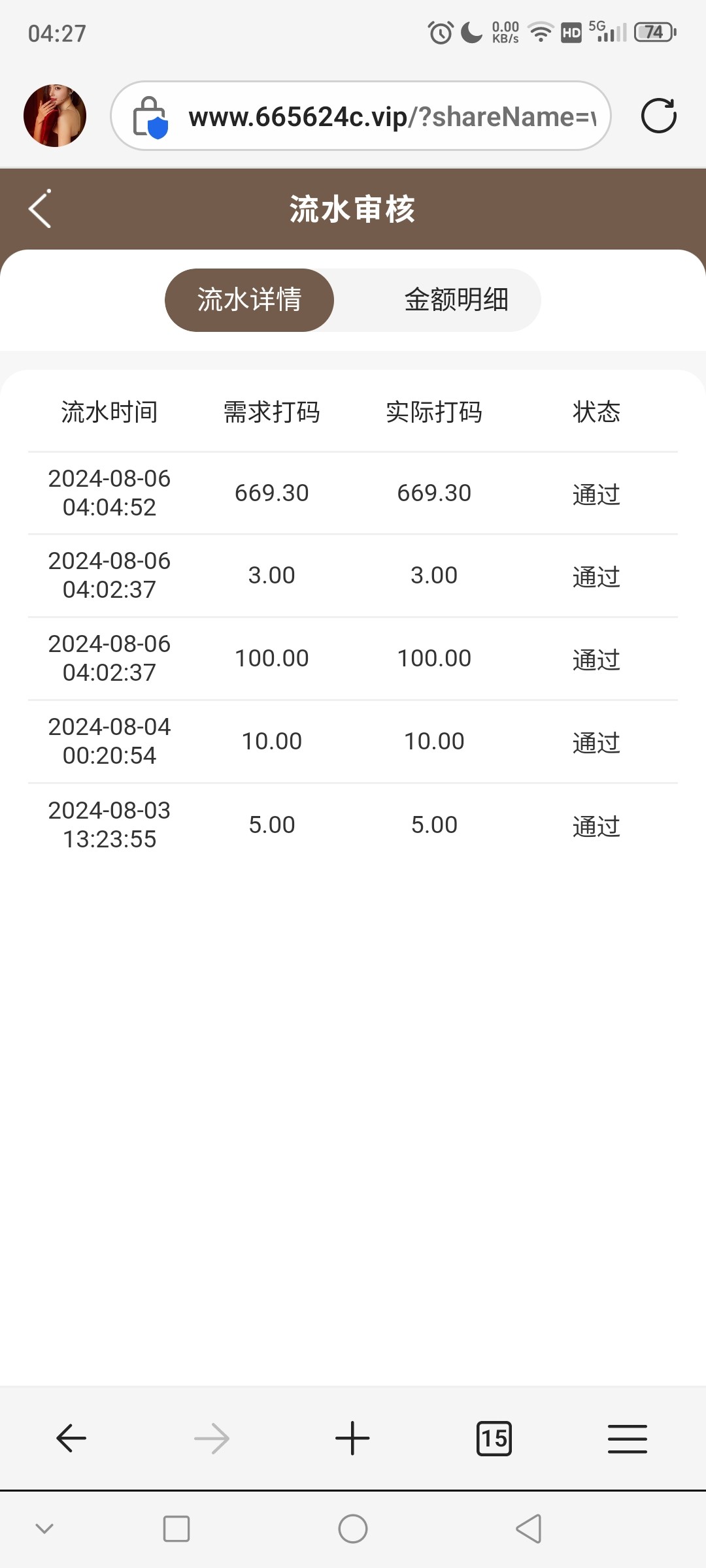Go to the system home screen

(353, 1529)
